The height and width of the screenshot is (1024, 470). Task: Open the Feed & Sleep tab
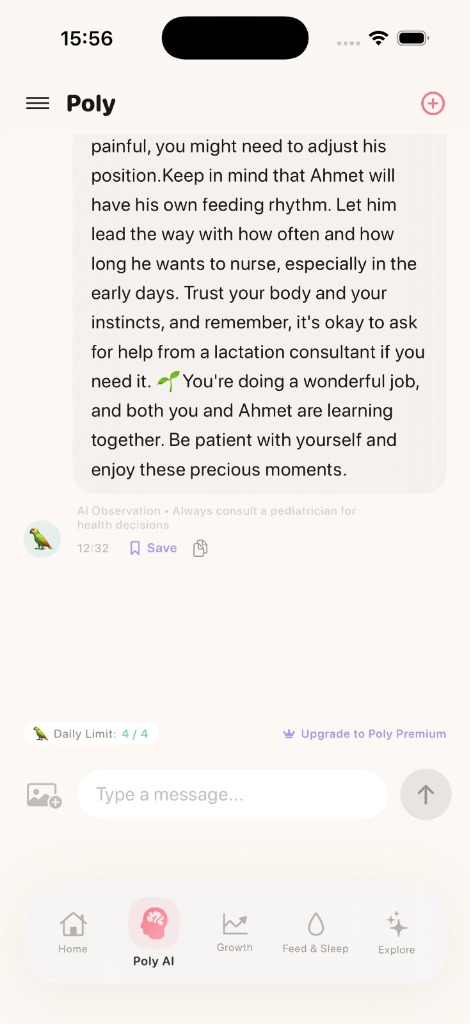(315, 933)
